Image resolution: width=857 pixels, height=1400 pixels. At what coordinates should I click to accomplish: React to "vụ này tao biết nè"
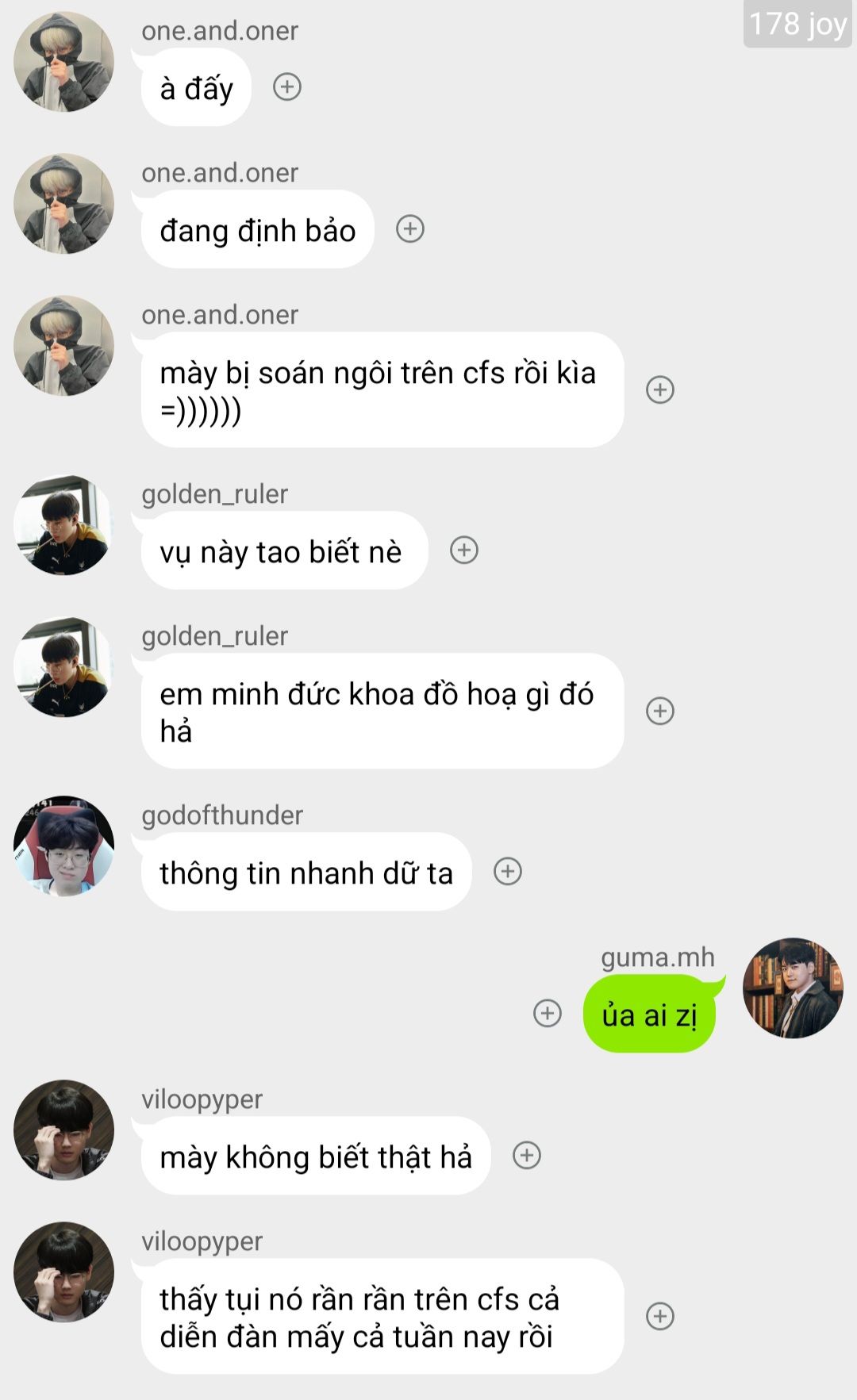[x=464, y=550]
